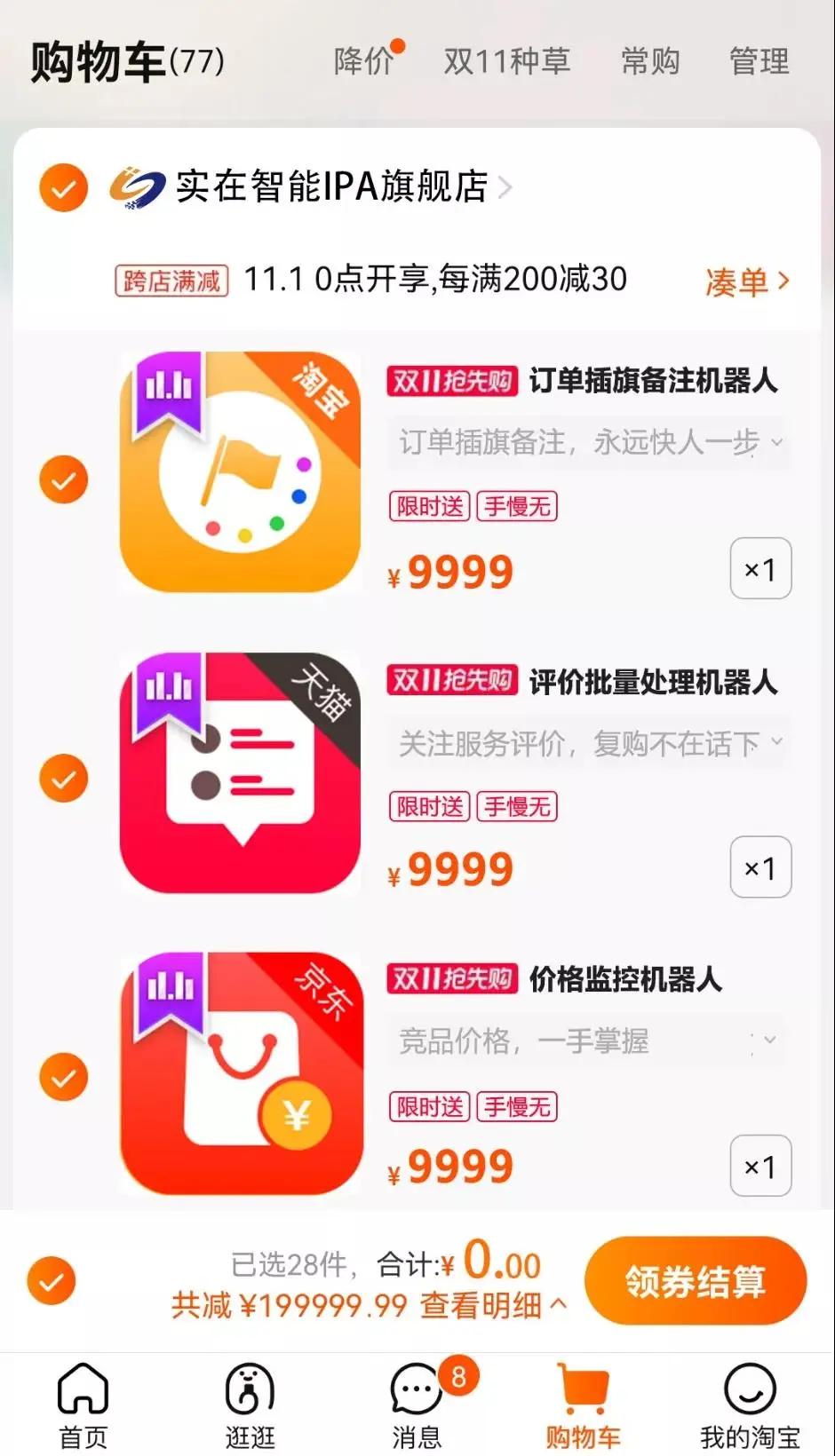Change quantity of 订单插旗备注机器人
Viewport: 835px width, 1456px height.
coord(759,569)
